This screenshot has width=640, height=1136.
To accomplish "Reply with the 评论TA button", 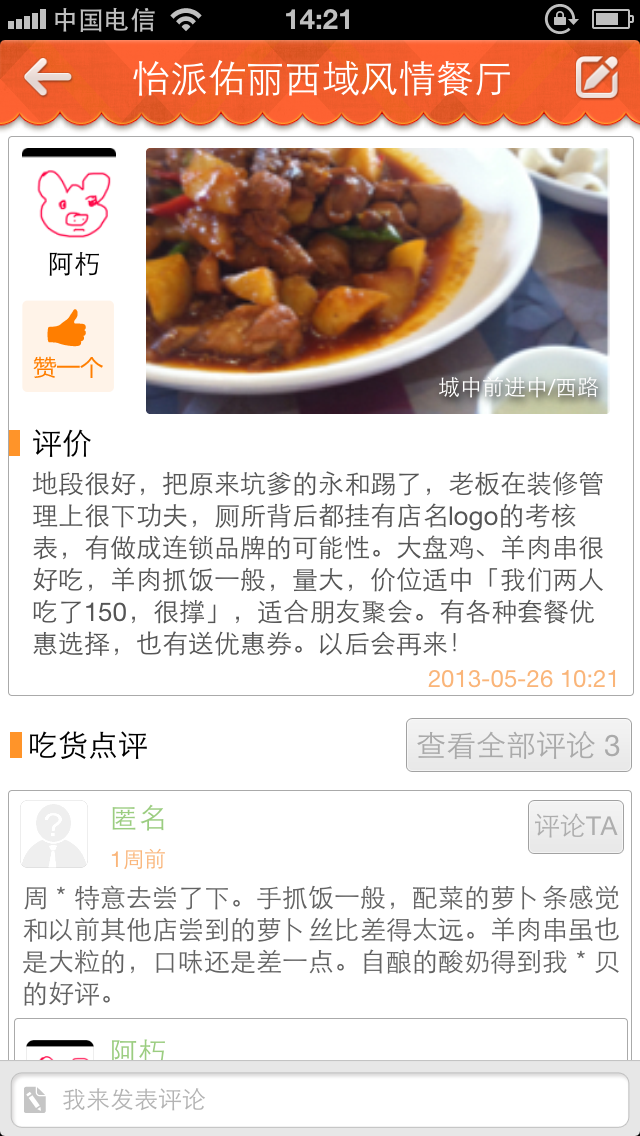I will tap(575, 826).
